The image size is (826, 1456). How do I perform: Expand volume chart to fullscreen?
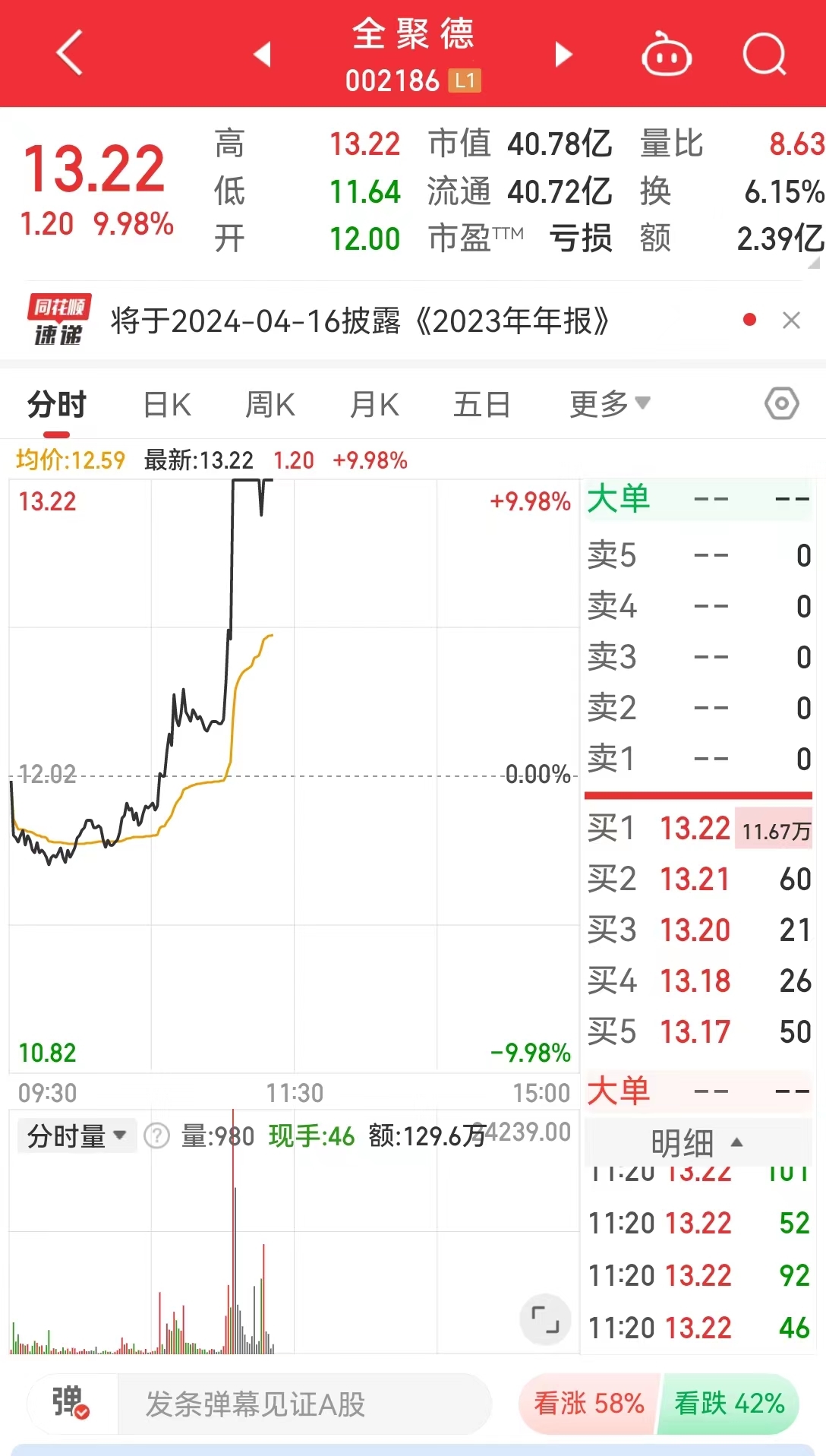(x=545, y=1320)
